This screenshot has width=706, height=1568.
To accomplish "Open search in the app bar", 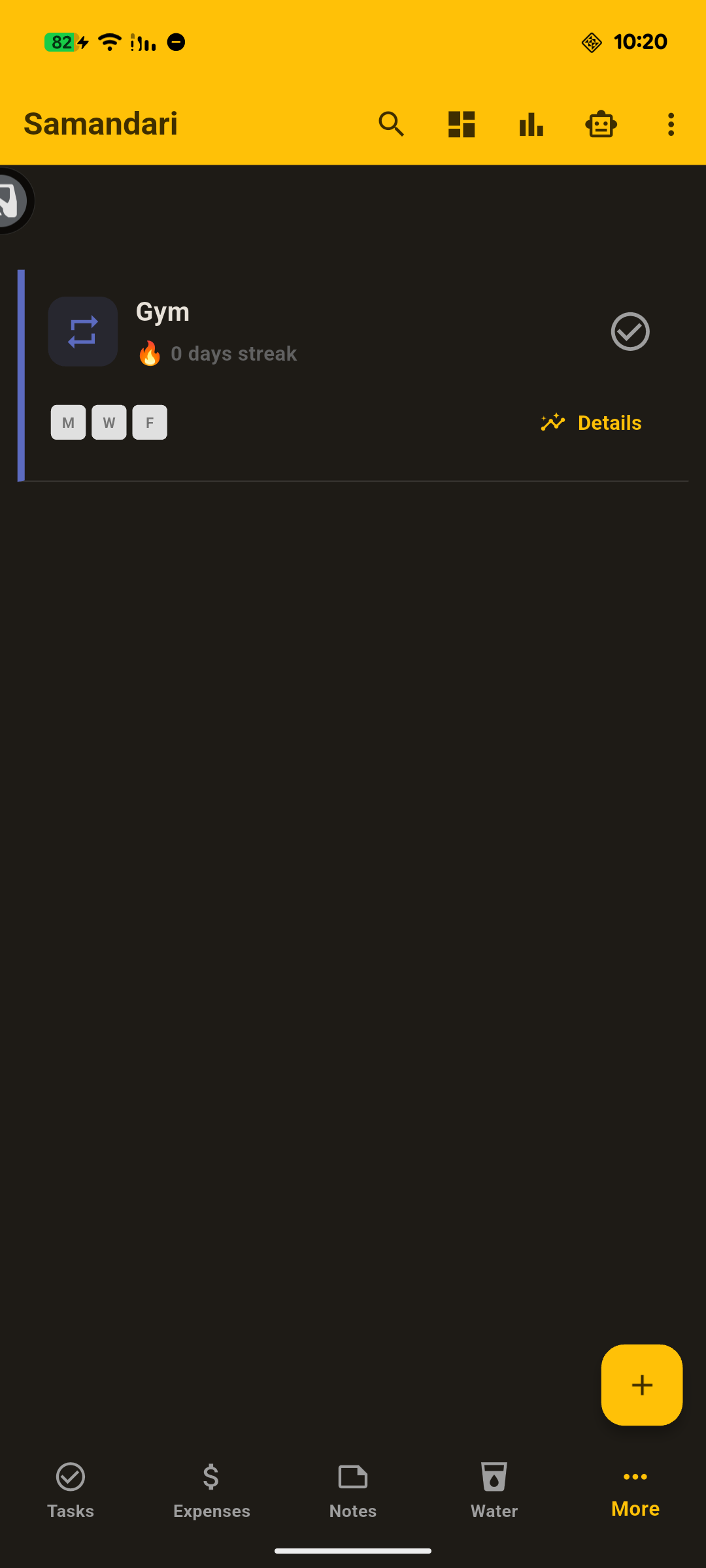I will (x=391, y=124).
